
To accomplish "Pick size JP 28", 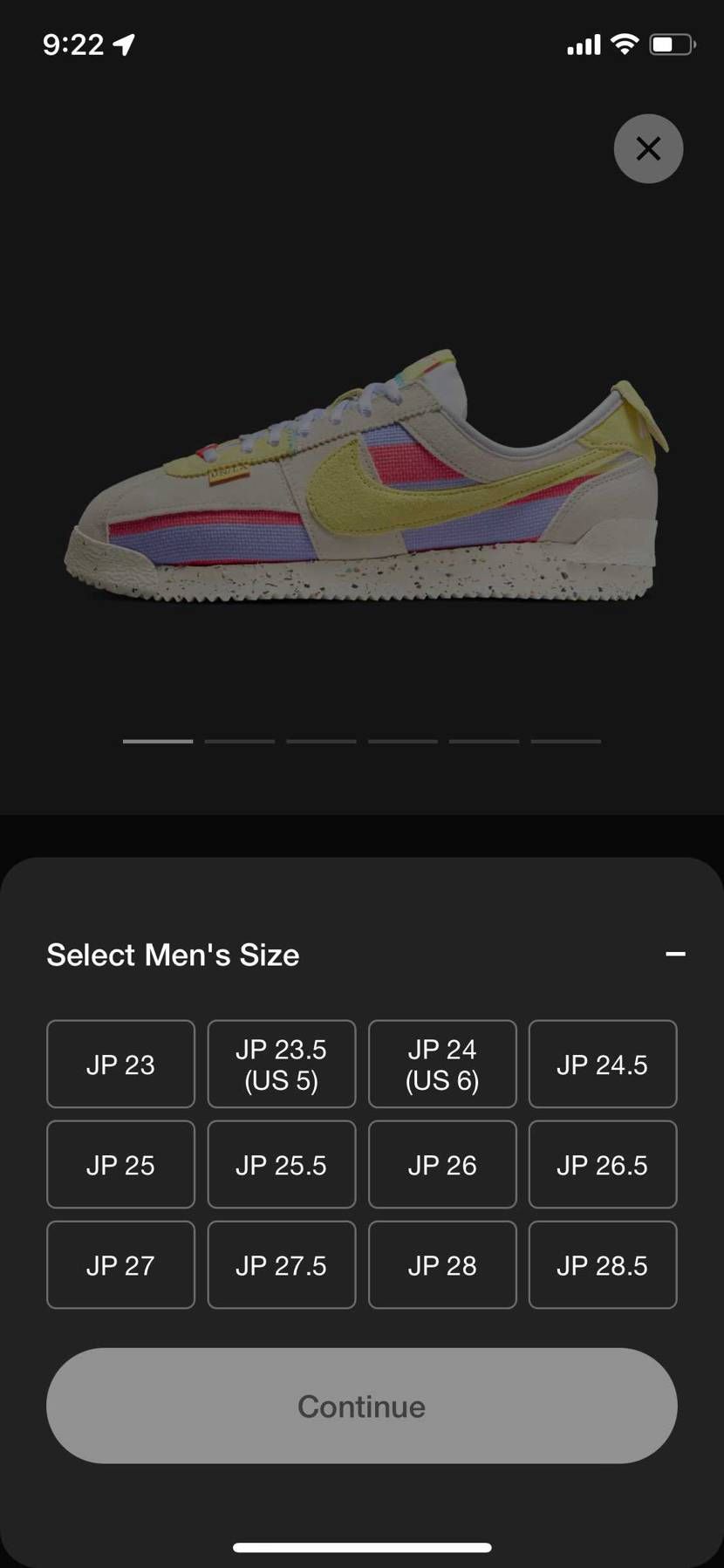I will 442,1264.
